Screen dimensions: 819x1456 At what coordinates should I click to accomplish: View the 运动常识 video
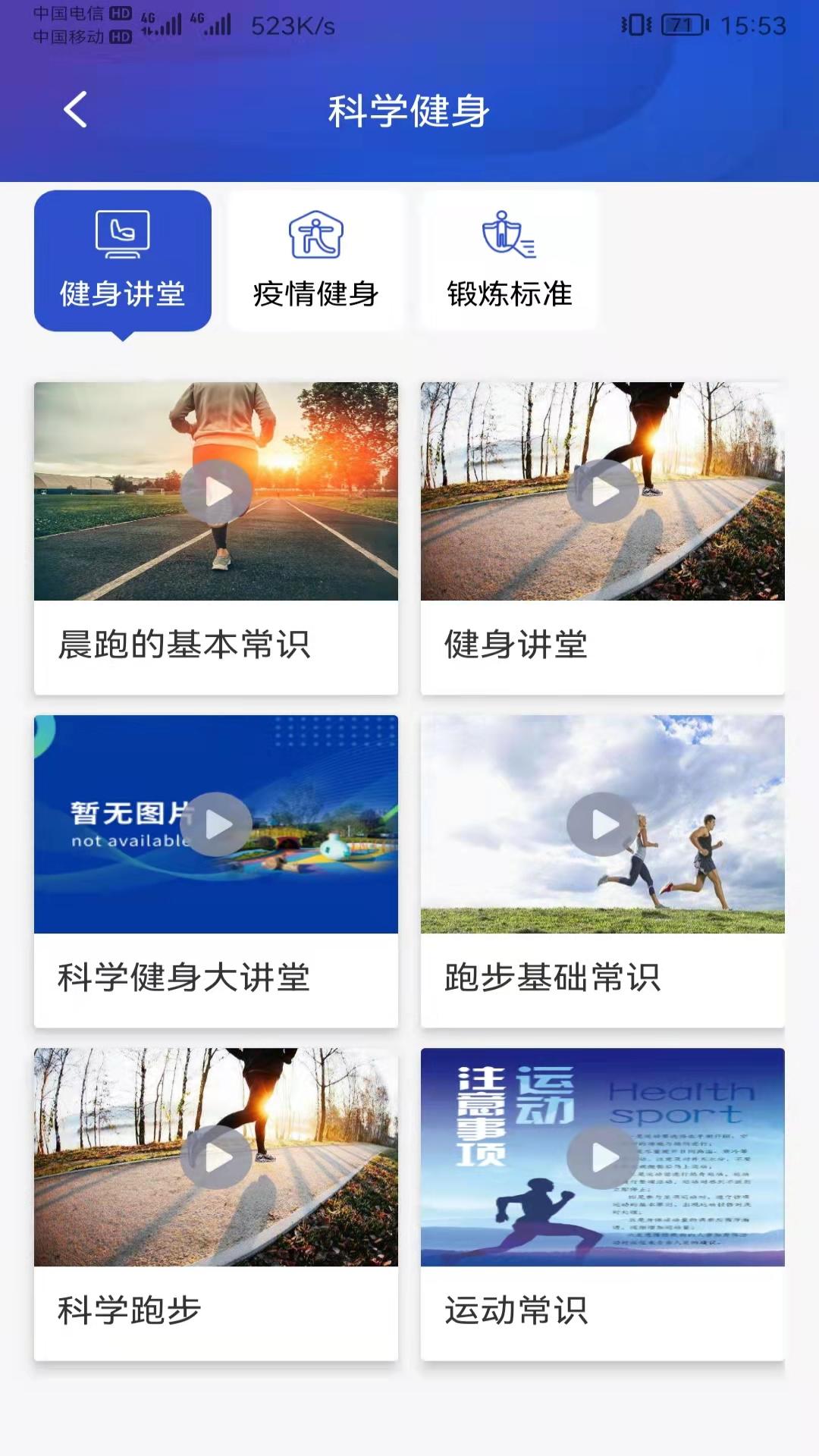[x=604, y=1157]
